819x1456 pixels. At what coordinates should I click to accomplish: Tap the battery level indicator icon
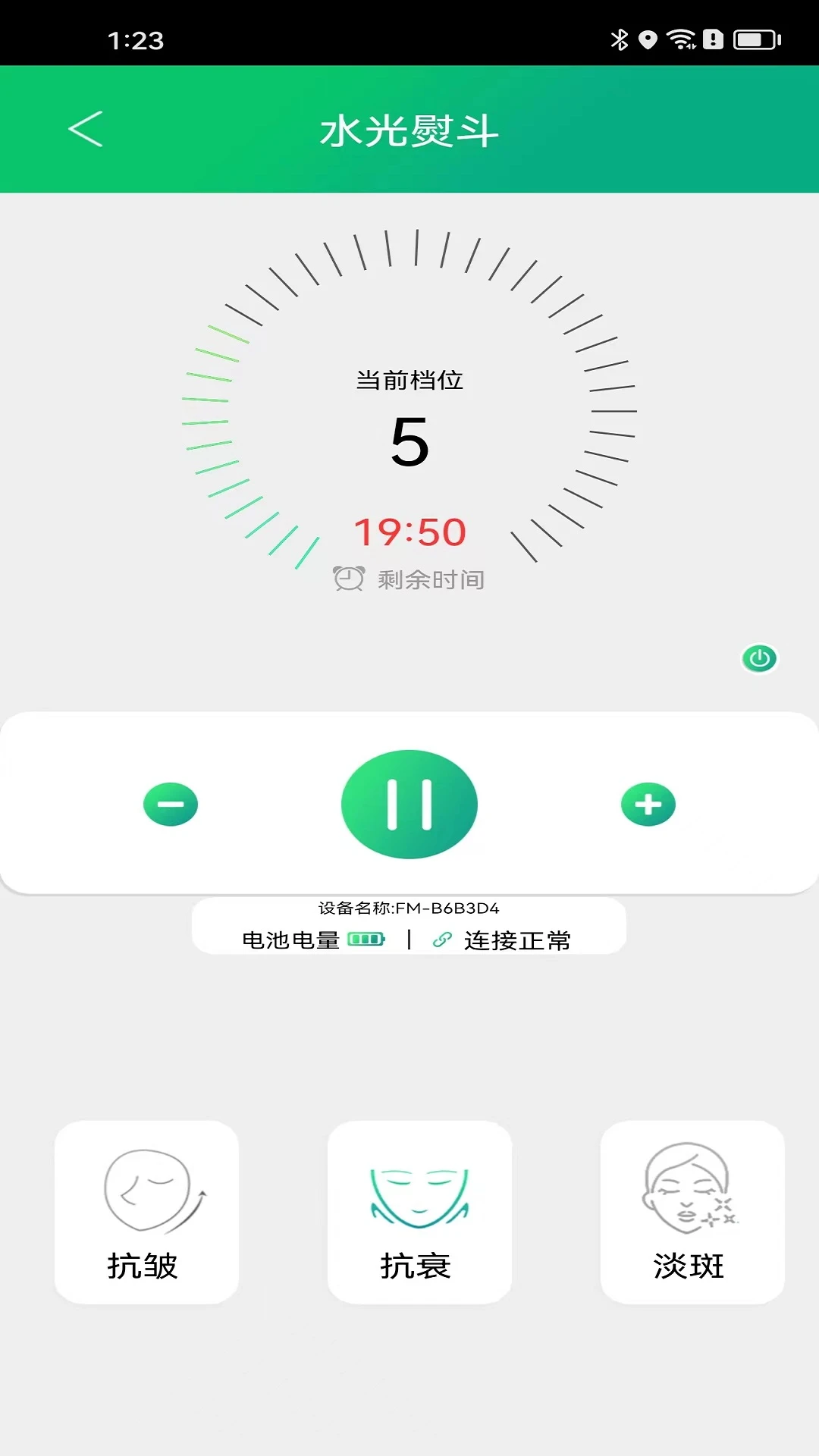coord(367,940)
